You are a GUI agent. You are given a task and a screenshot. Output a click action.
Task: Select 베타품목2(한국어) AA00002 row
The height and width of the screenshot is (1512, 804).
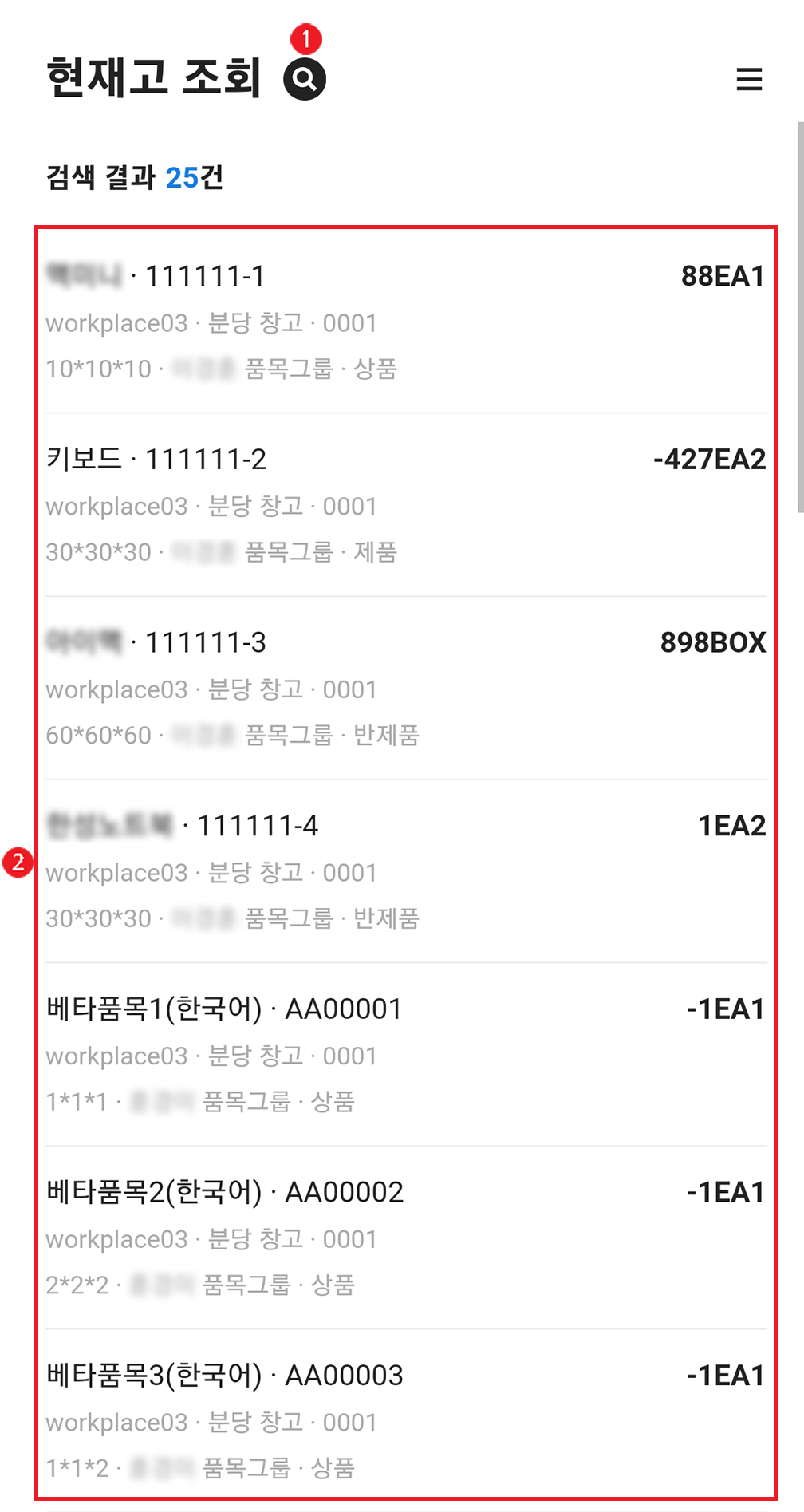(x=405, y=1238)
